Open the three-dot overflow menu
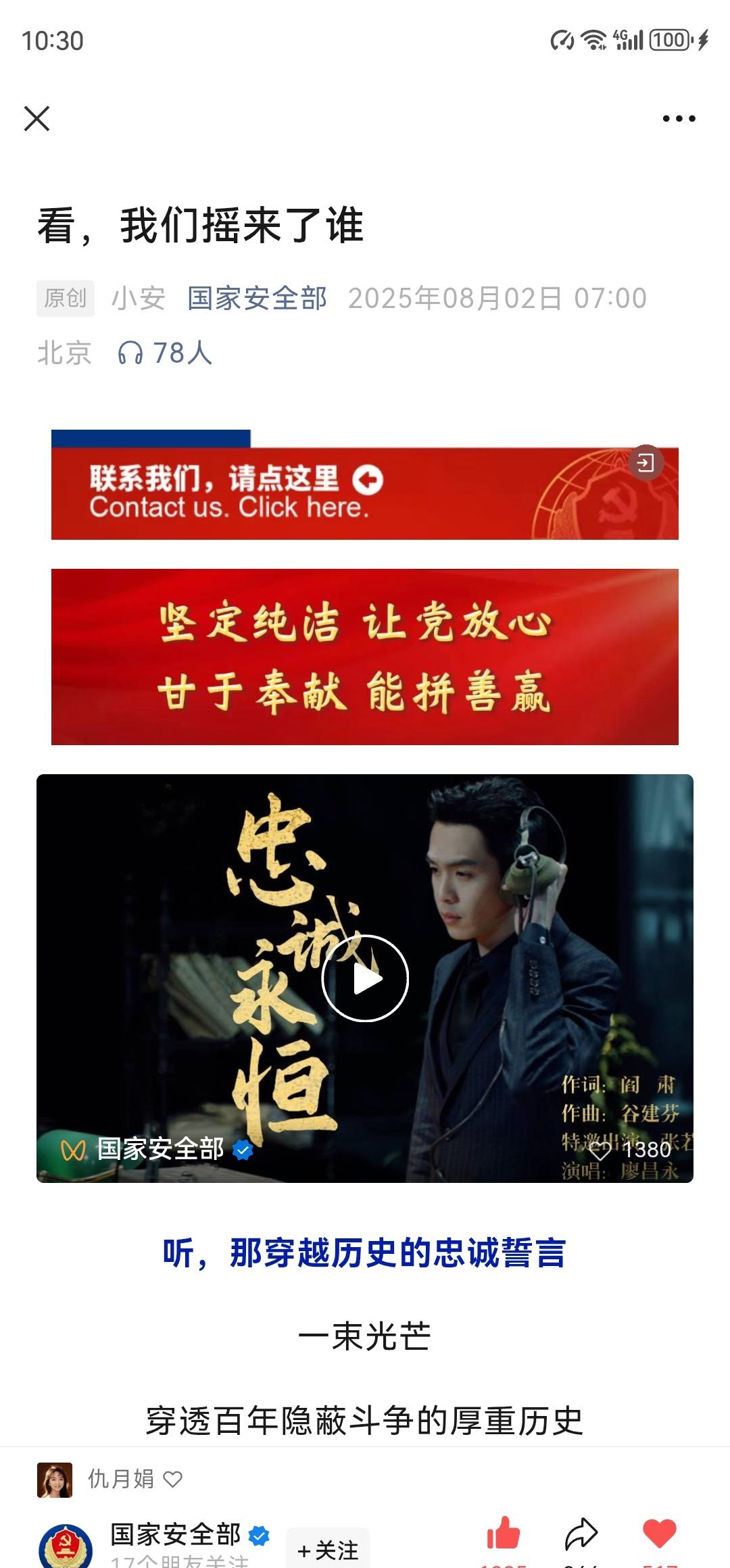 tap(679, 118)
